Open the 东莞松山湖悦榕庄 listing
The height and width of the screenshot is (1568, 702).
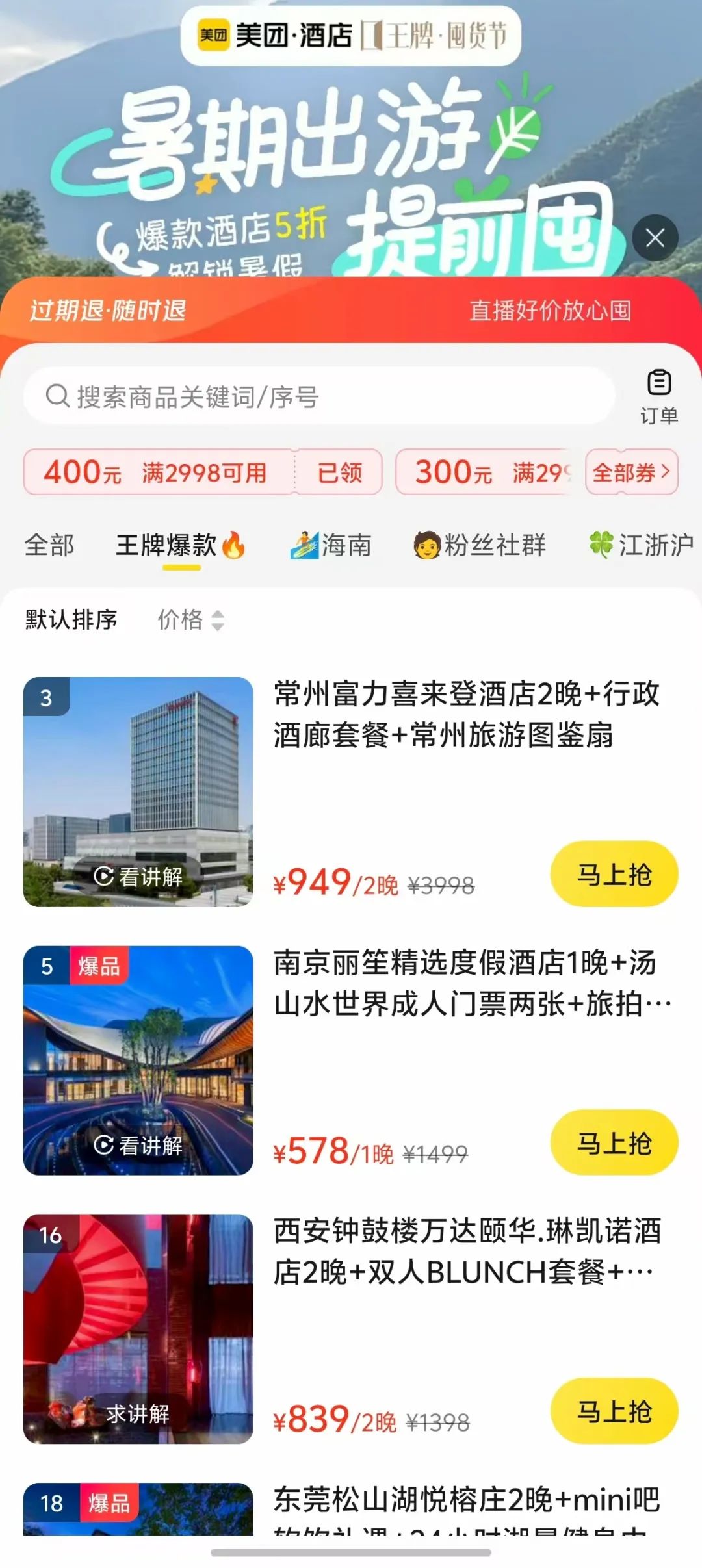click(x=465, y=1501)
